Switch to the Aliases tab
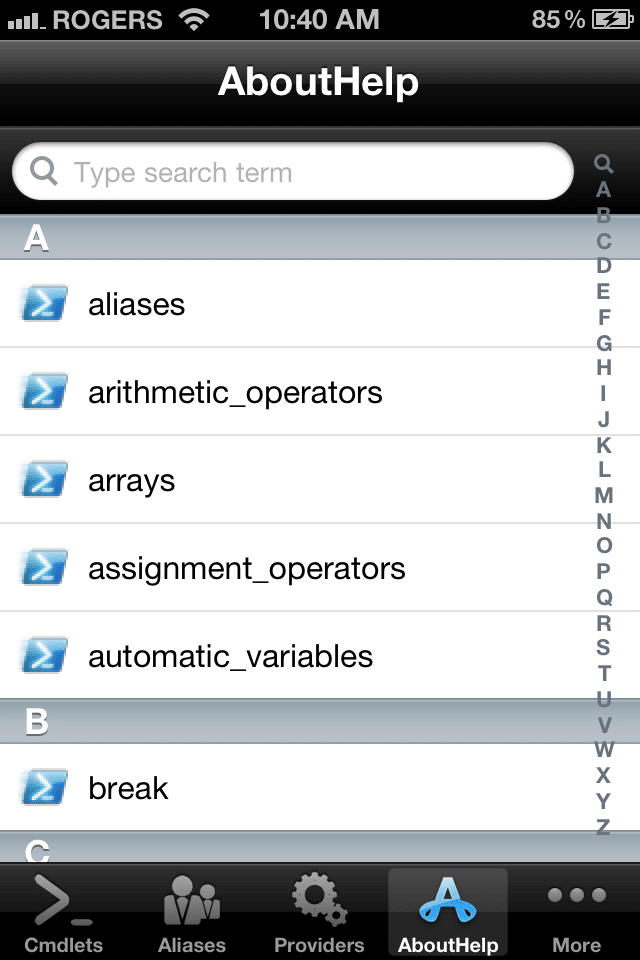 coord(192,912)
